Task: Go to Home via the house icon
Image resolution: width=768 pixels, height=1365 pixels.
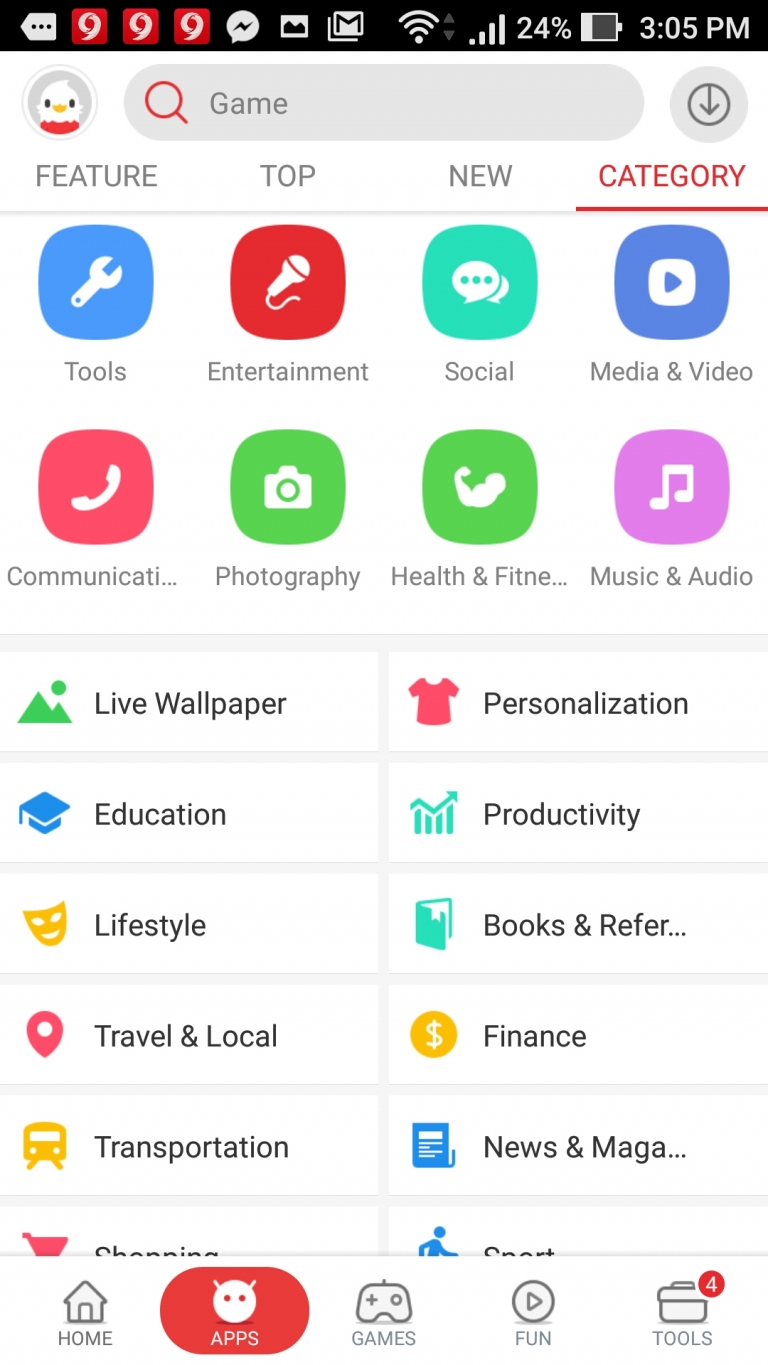Action: 85,1311
